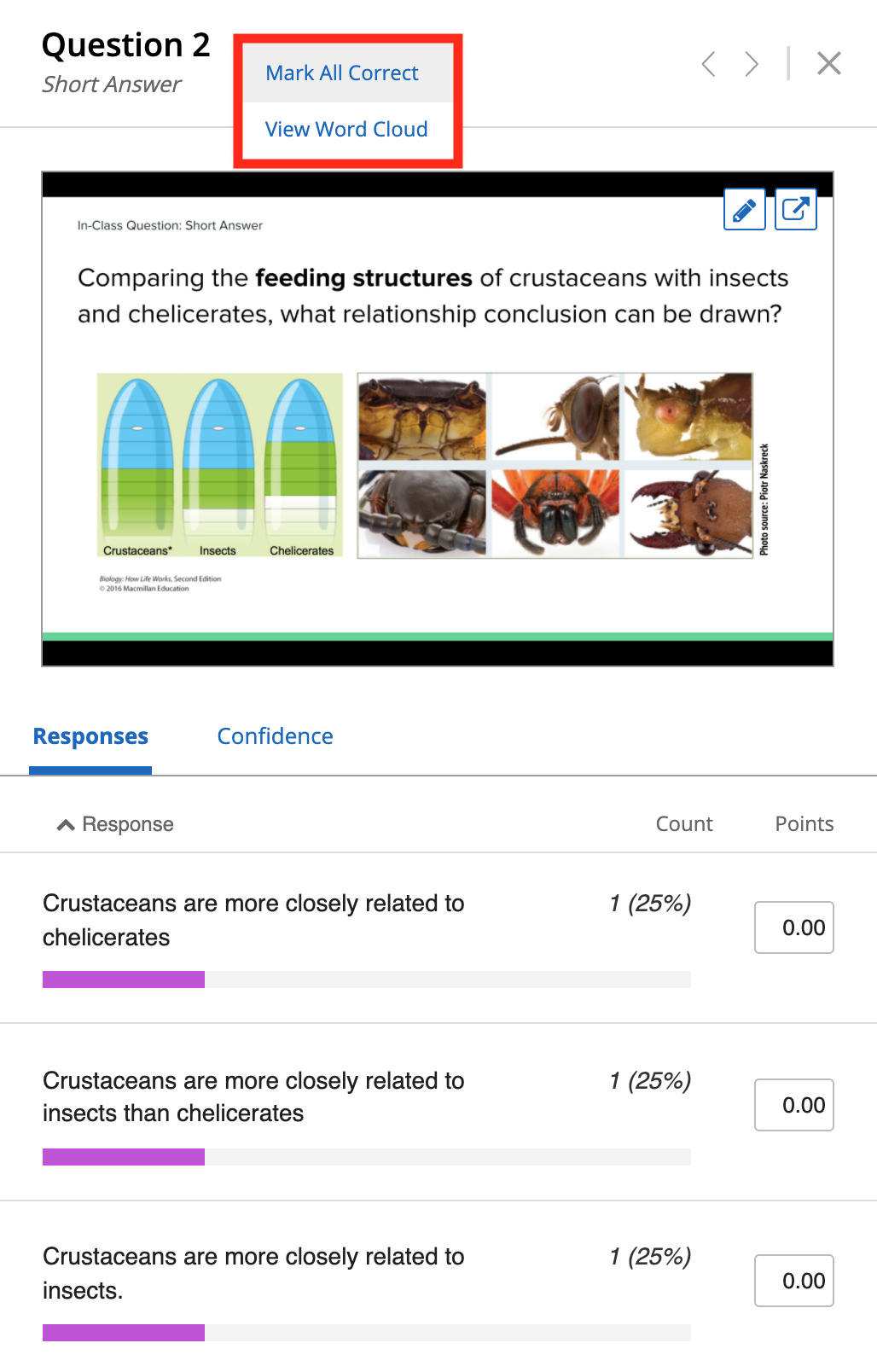Edit the question slide with pencil icon

point(744,210)
